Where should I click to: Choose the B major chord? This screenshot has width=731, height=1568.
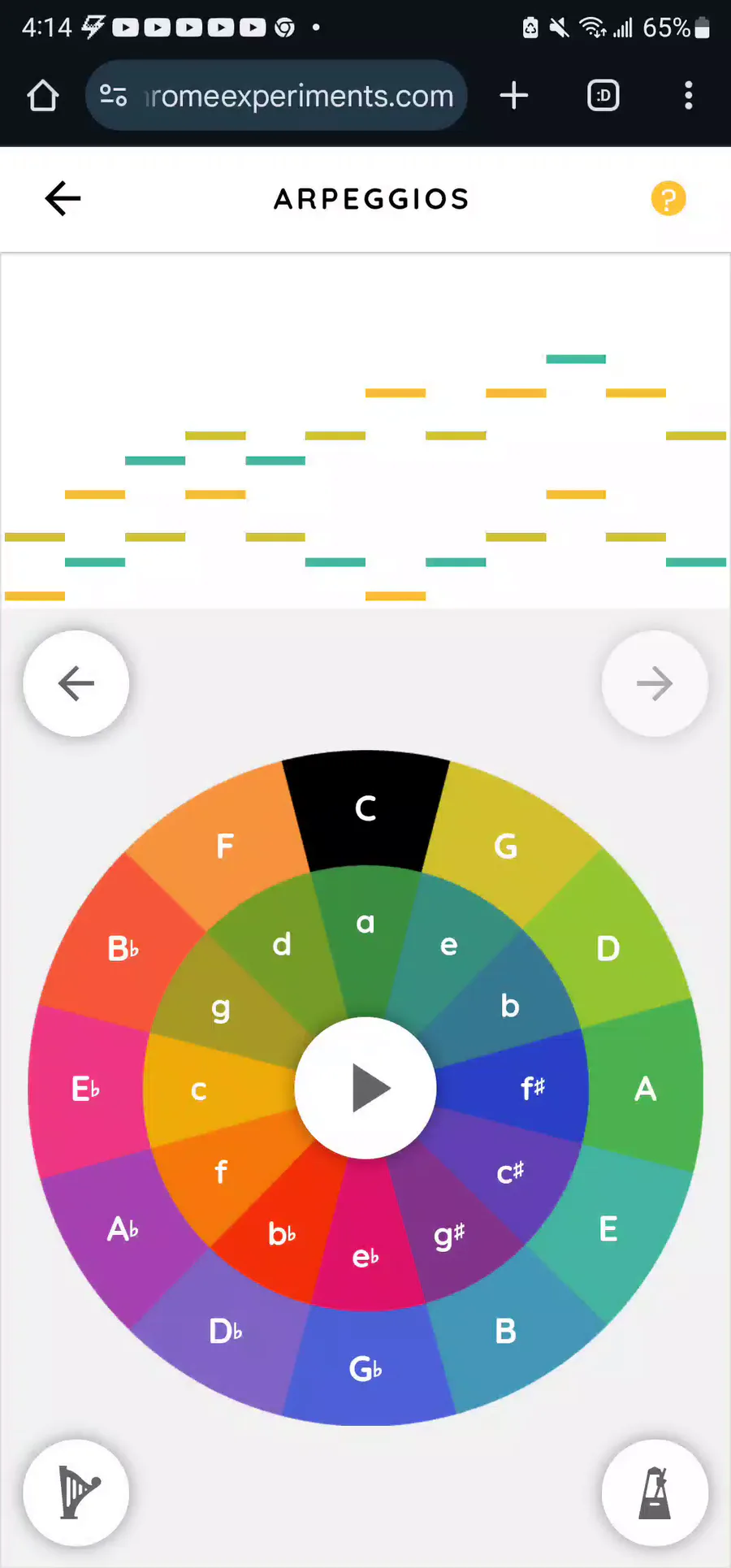[505, 1331]
